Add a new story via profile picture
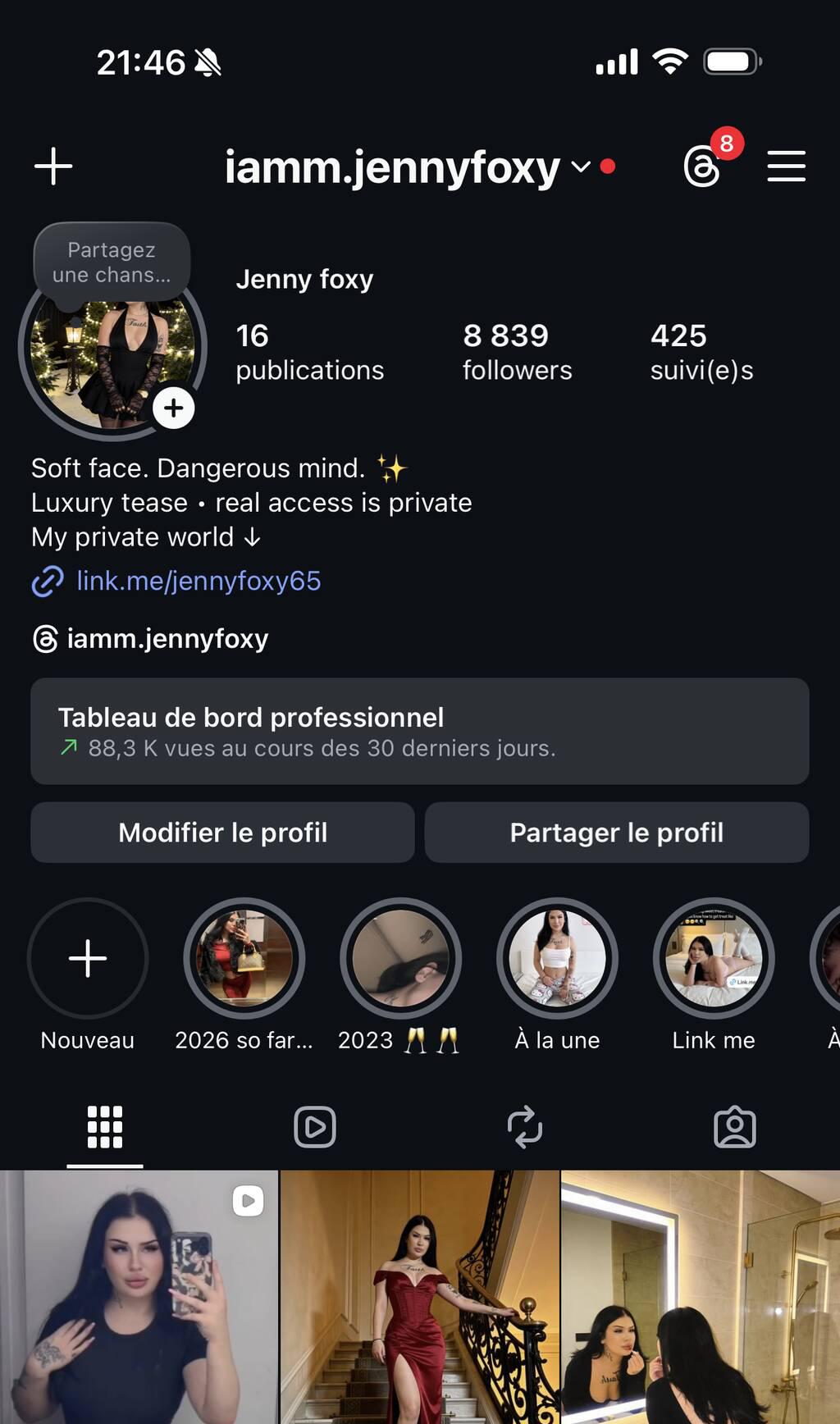The width and height of the screenshot is (840, 1424). (x=174, y=408)
